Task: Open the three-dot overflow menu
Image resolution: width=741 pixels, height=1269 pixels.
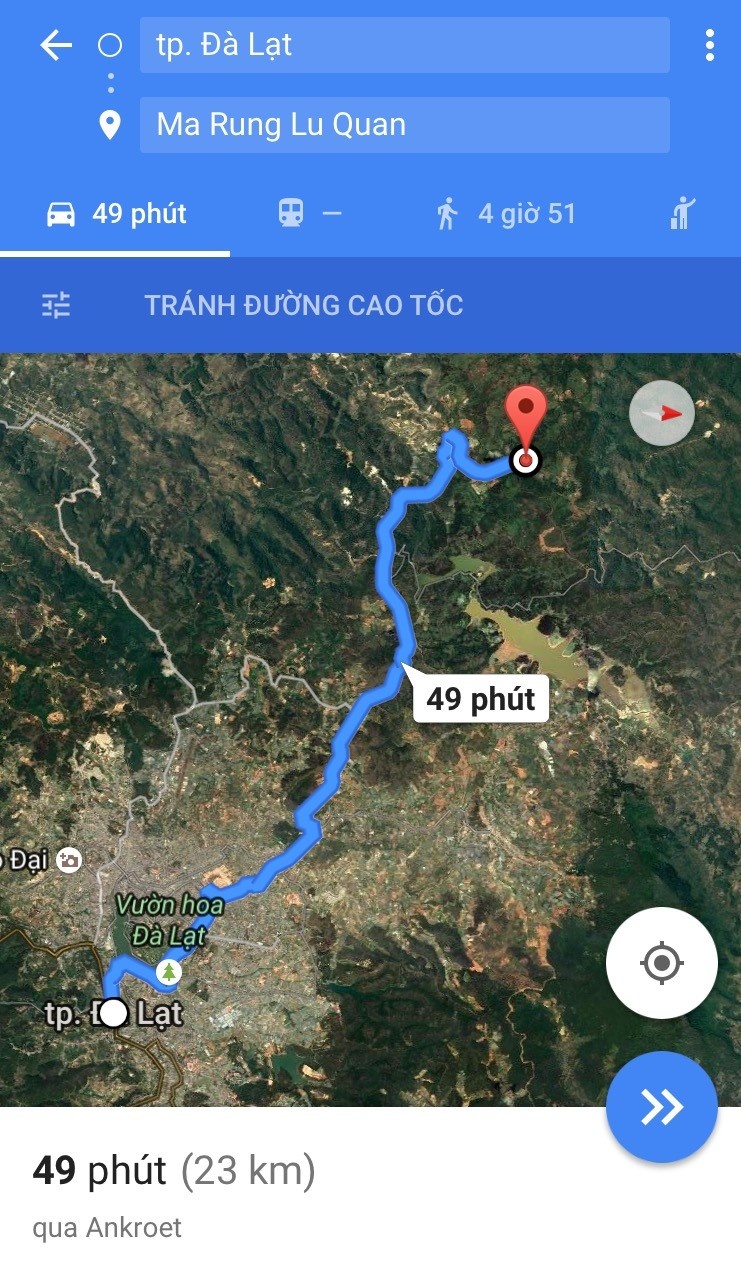Action: pos(709,45)
